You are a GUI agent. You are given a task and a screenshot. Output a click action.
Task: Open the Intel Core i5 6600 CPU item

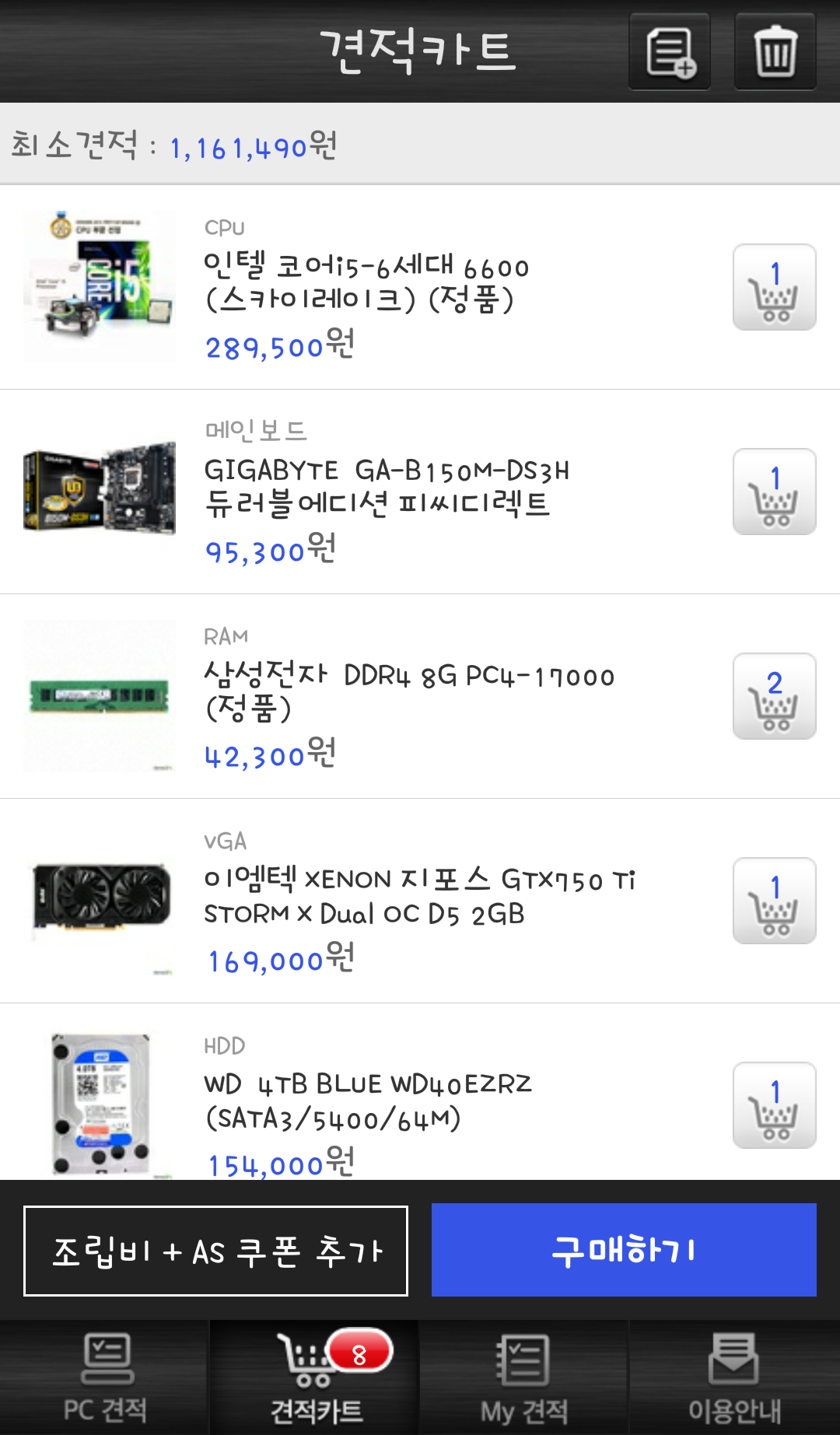pos(366,283)
